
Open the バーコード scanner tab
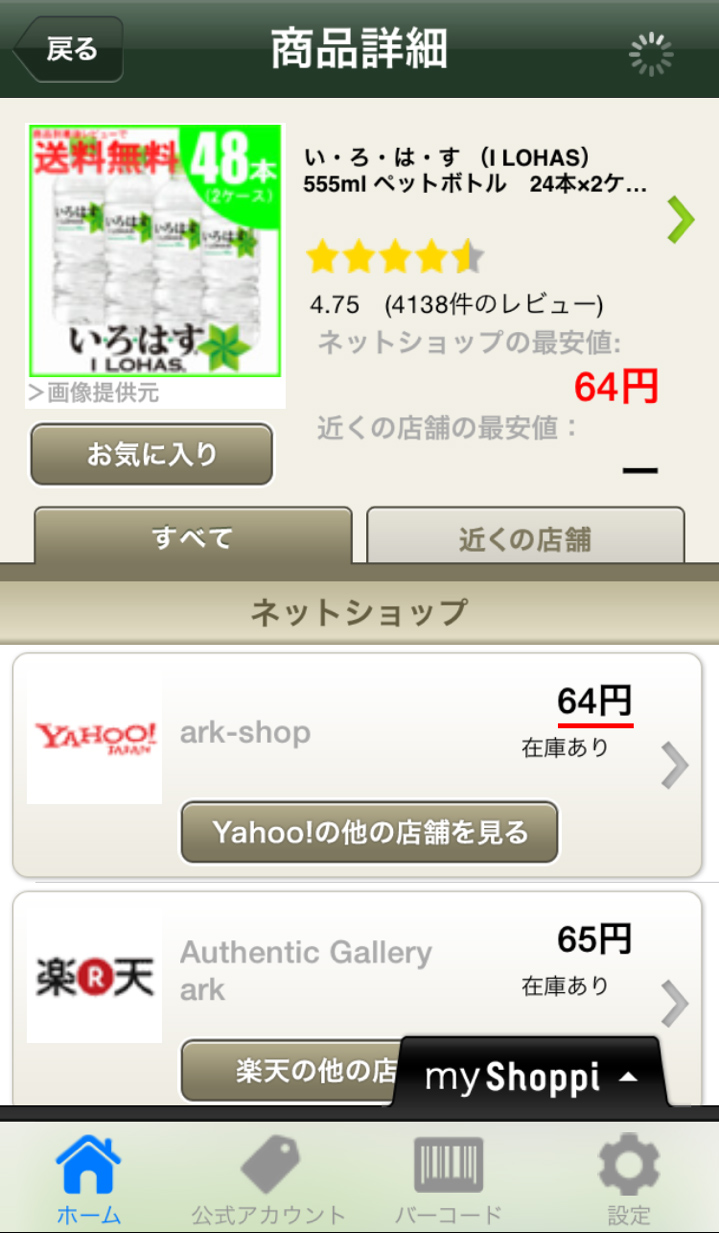(448, 1180)
